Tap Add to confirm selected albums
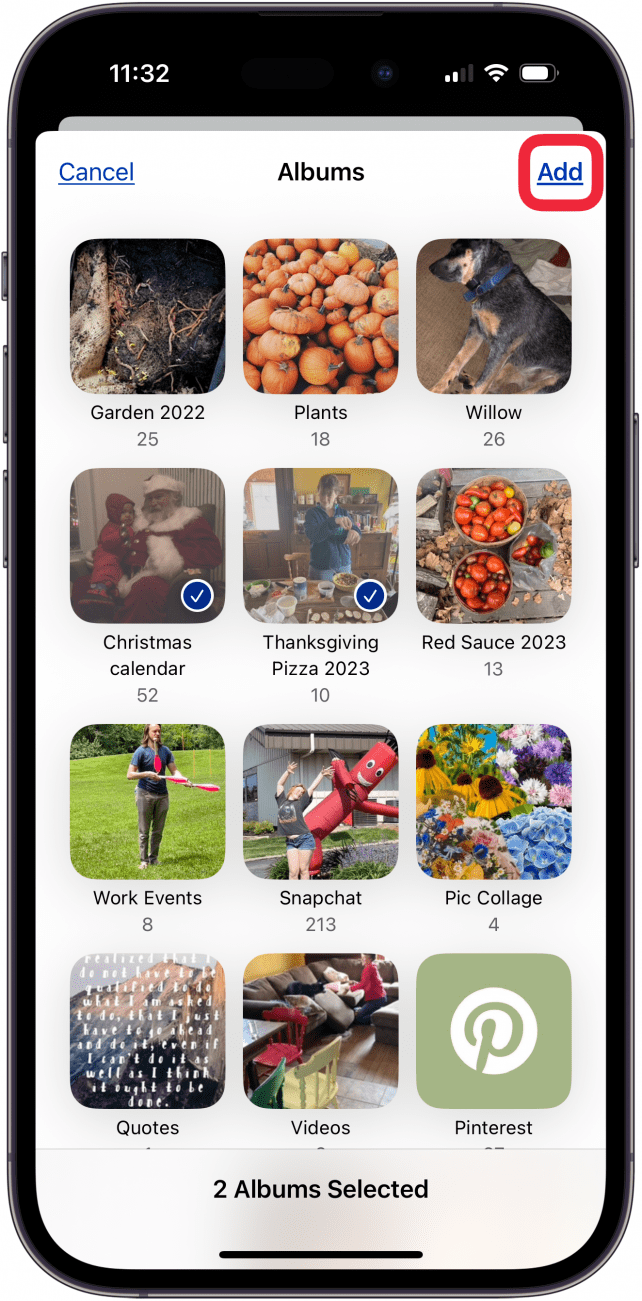This screenshot has width=642, height=1301. [560, 172]
